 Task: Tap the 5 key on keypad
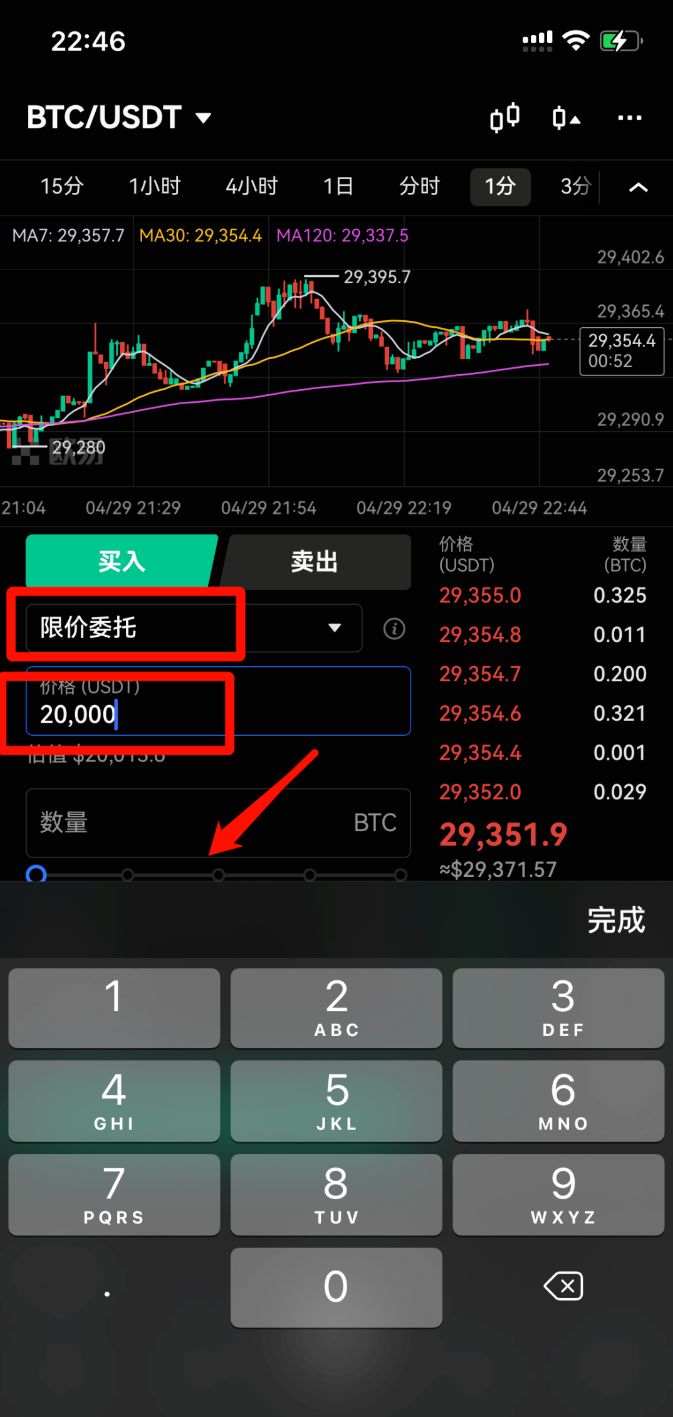tap(336, 1099)
